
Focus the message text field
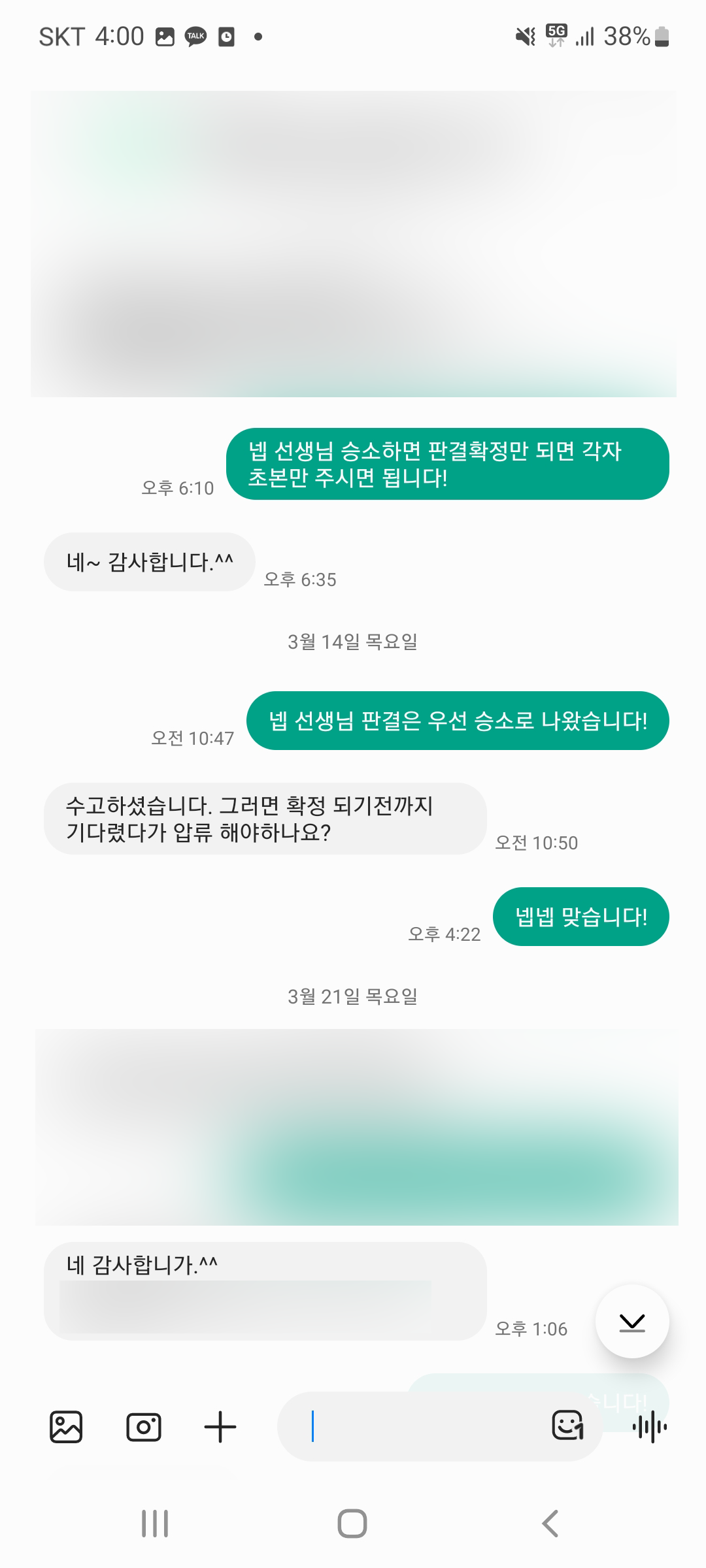point(418,1427)
